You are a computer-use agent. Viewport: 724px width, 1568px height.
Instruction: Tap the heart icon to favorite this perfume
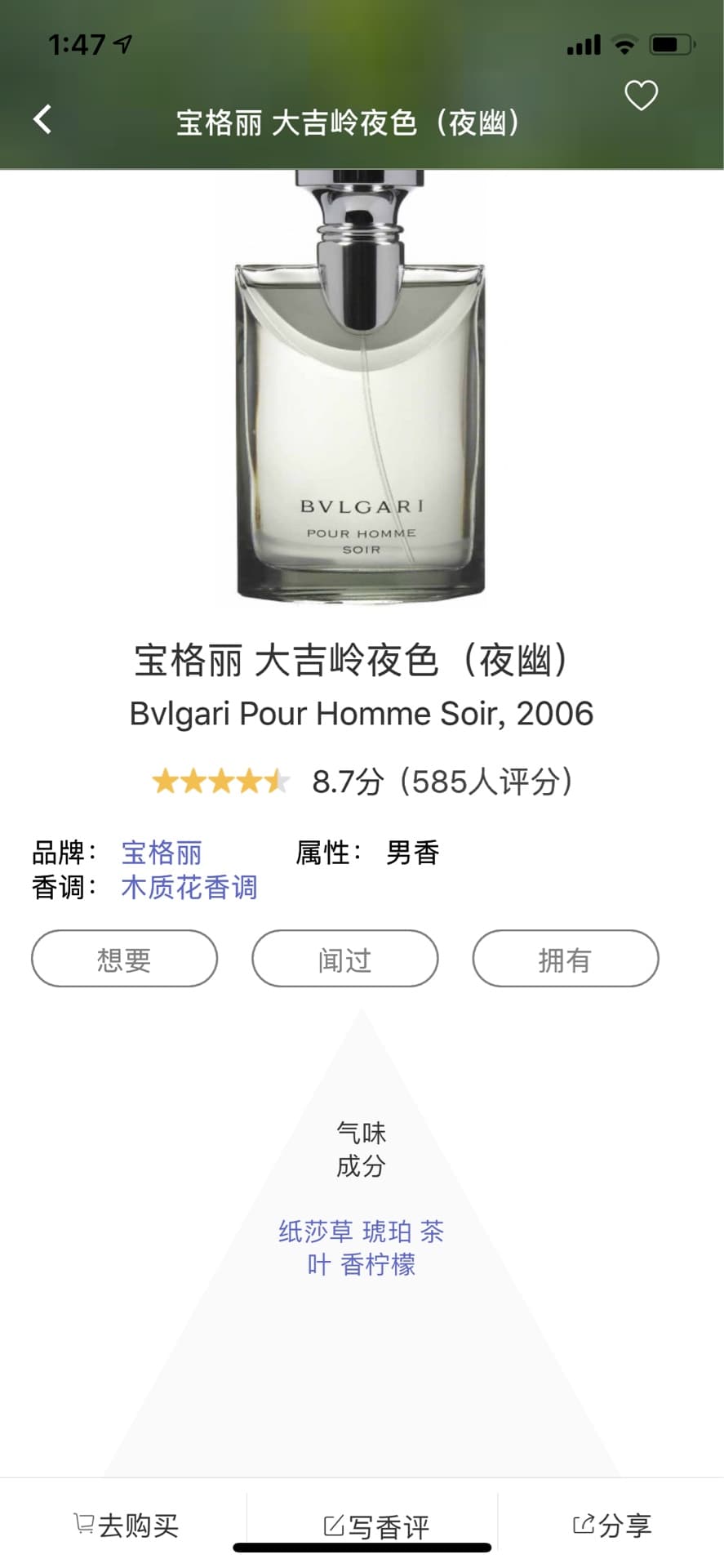coord(640,96)
